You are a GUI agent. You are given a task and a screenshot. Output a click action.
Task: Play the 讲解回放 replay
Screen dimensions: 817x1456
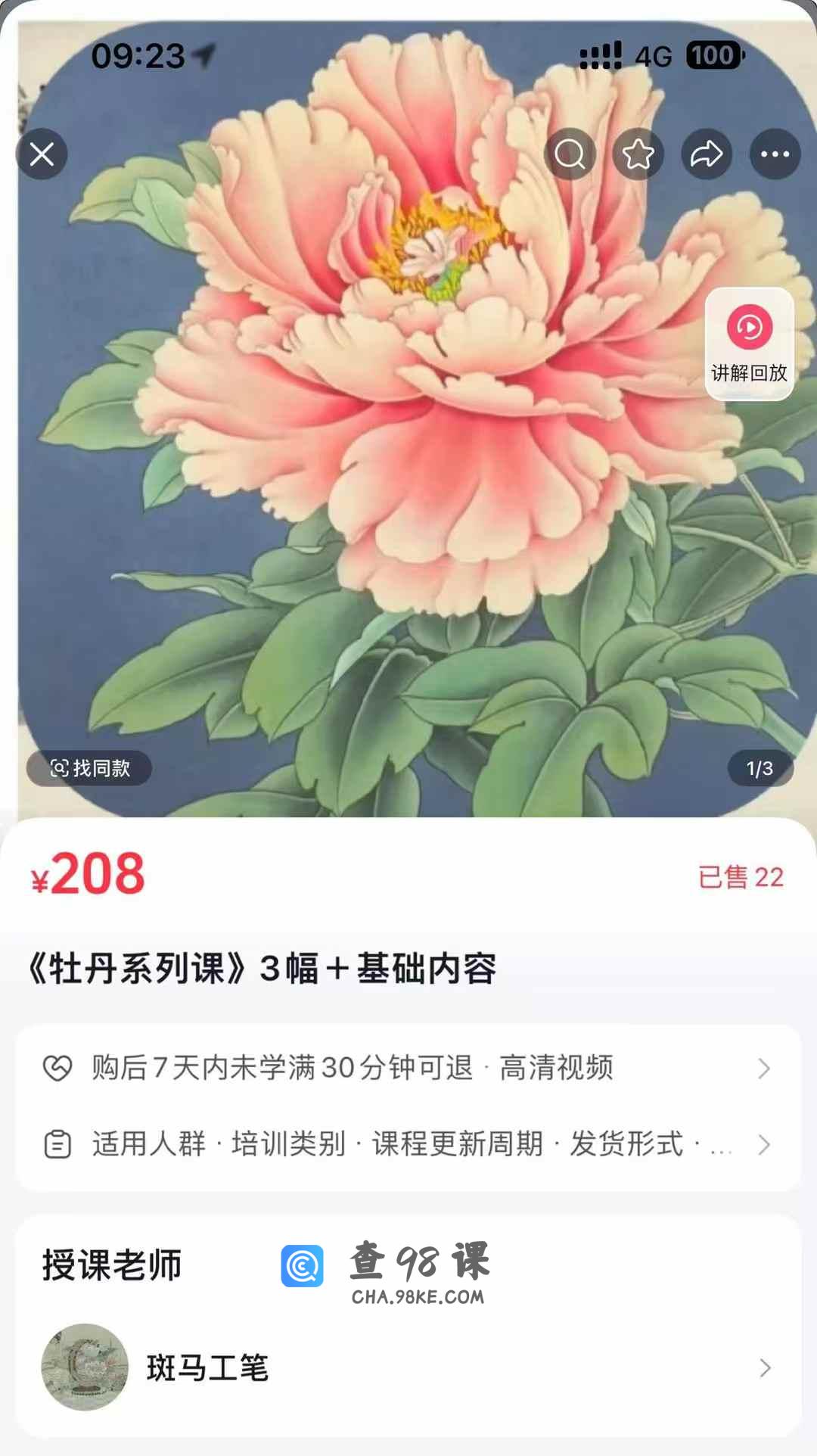coord(749,343)
